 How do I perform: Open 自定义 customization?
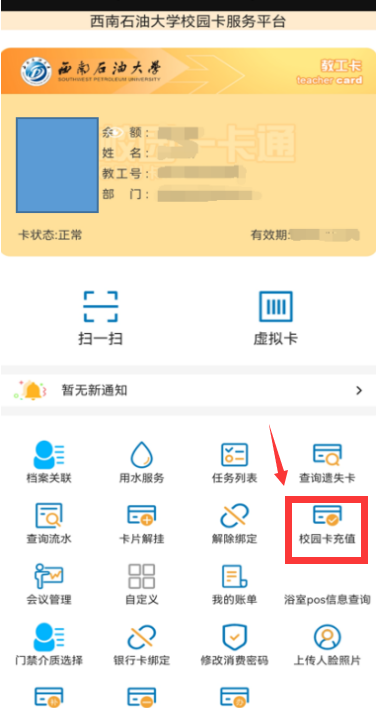pos(141,584)
